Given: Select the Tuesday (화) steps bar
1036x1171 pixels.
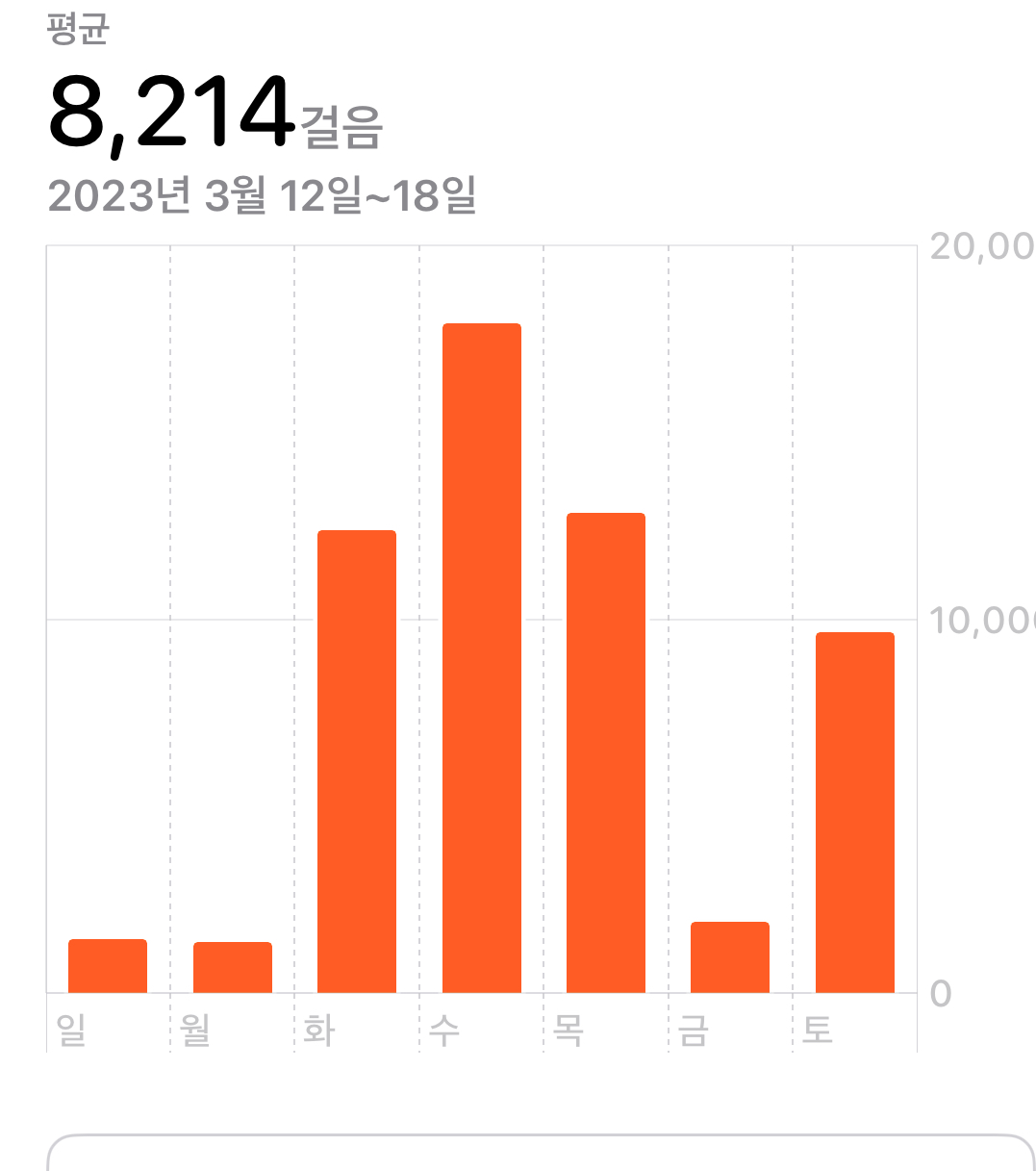Looking at the screenshot, I should 357,761.
